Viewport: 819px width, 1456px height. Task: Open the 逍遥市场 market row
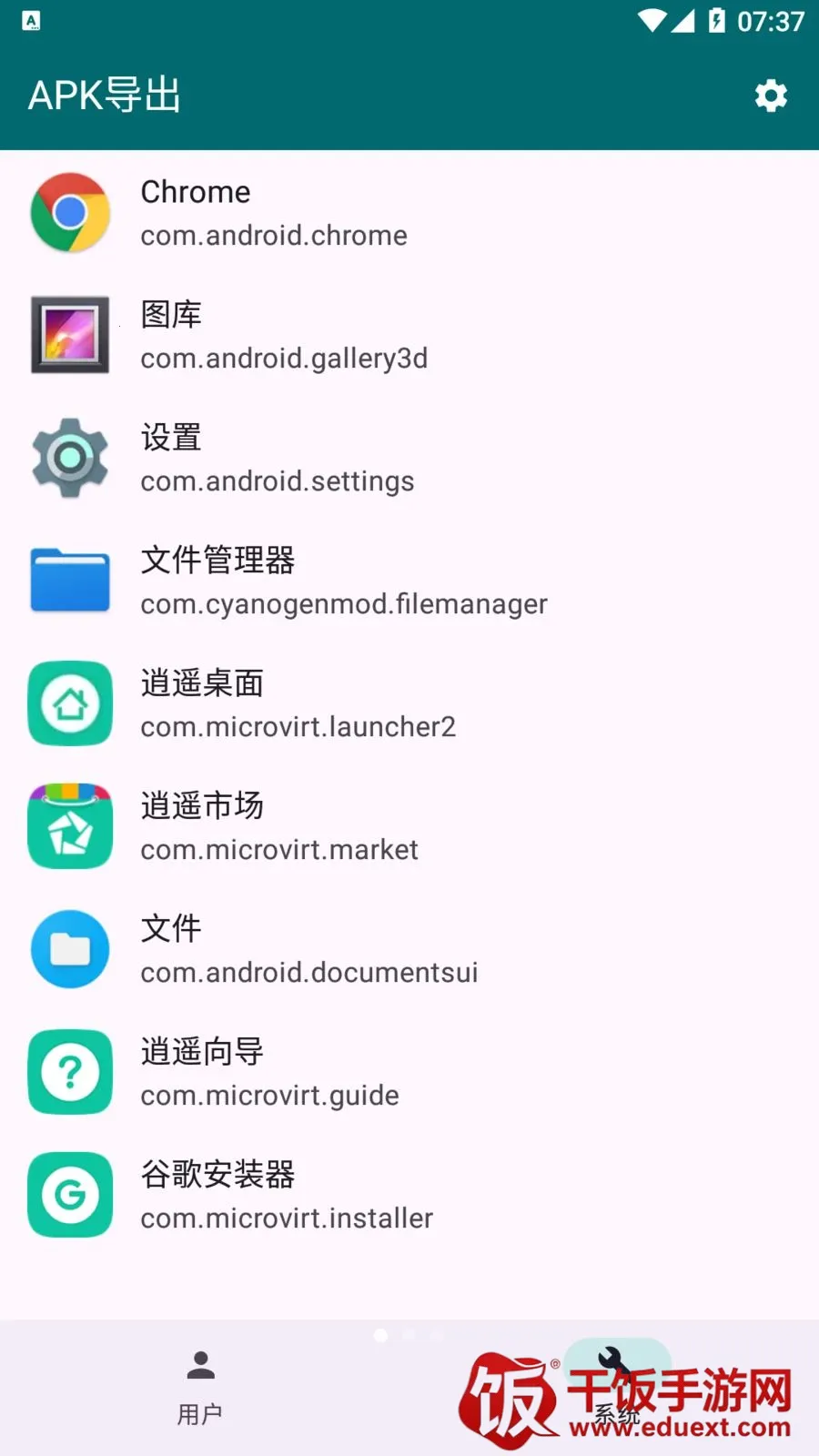[x=409, y=826]
